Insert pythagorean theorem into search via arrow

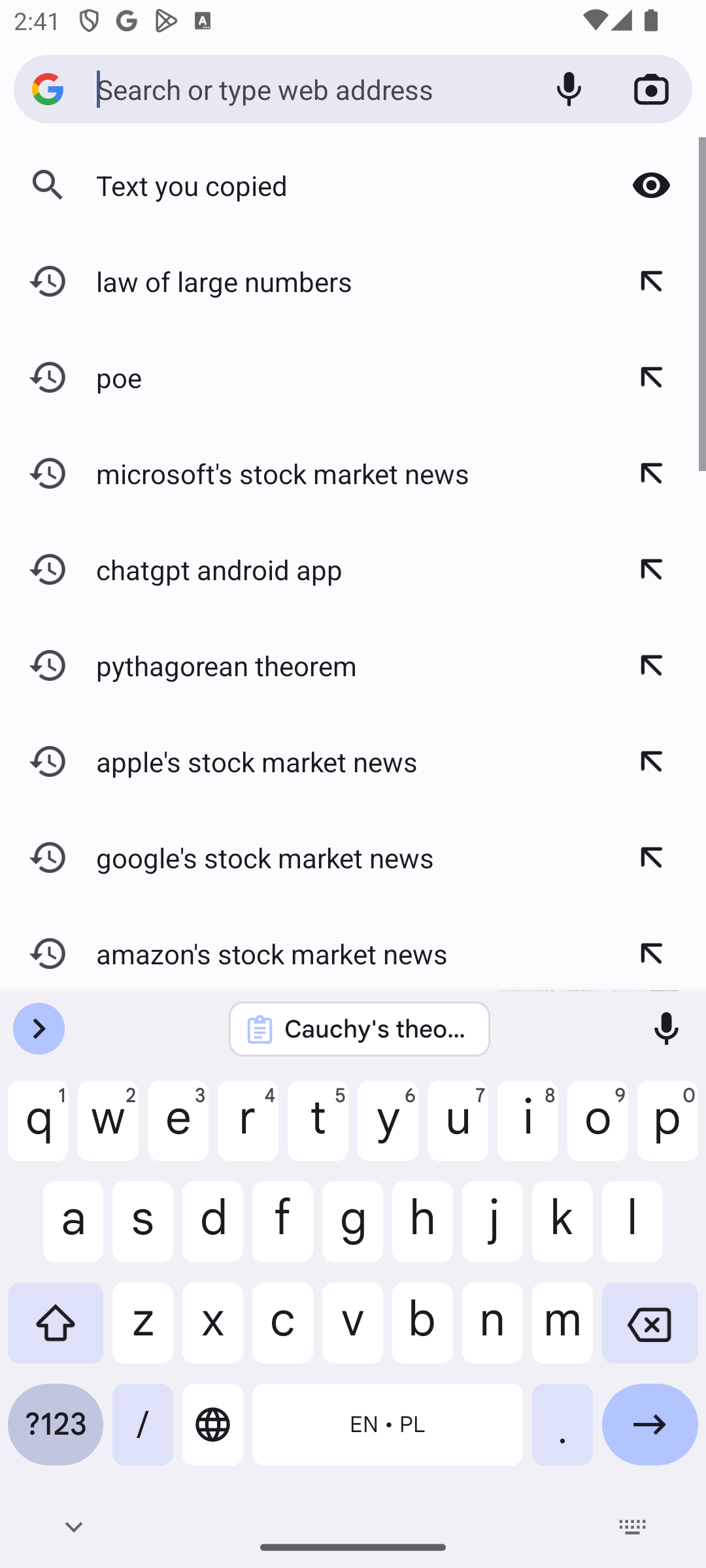[651, 666]
